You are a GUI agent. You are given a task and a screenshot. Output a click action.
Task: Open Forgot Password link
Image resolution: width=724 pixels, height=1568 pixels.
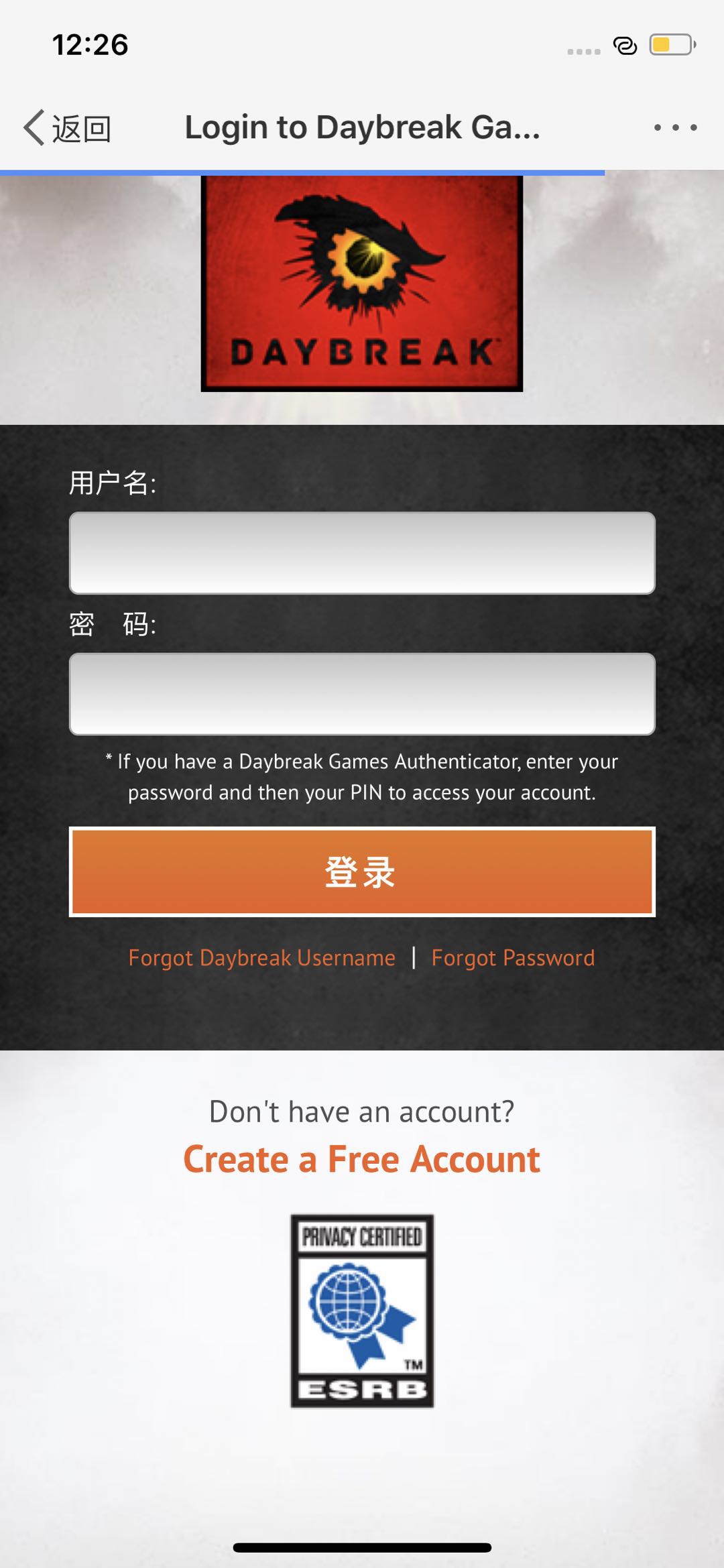point(513,957)
